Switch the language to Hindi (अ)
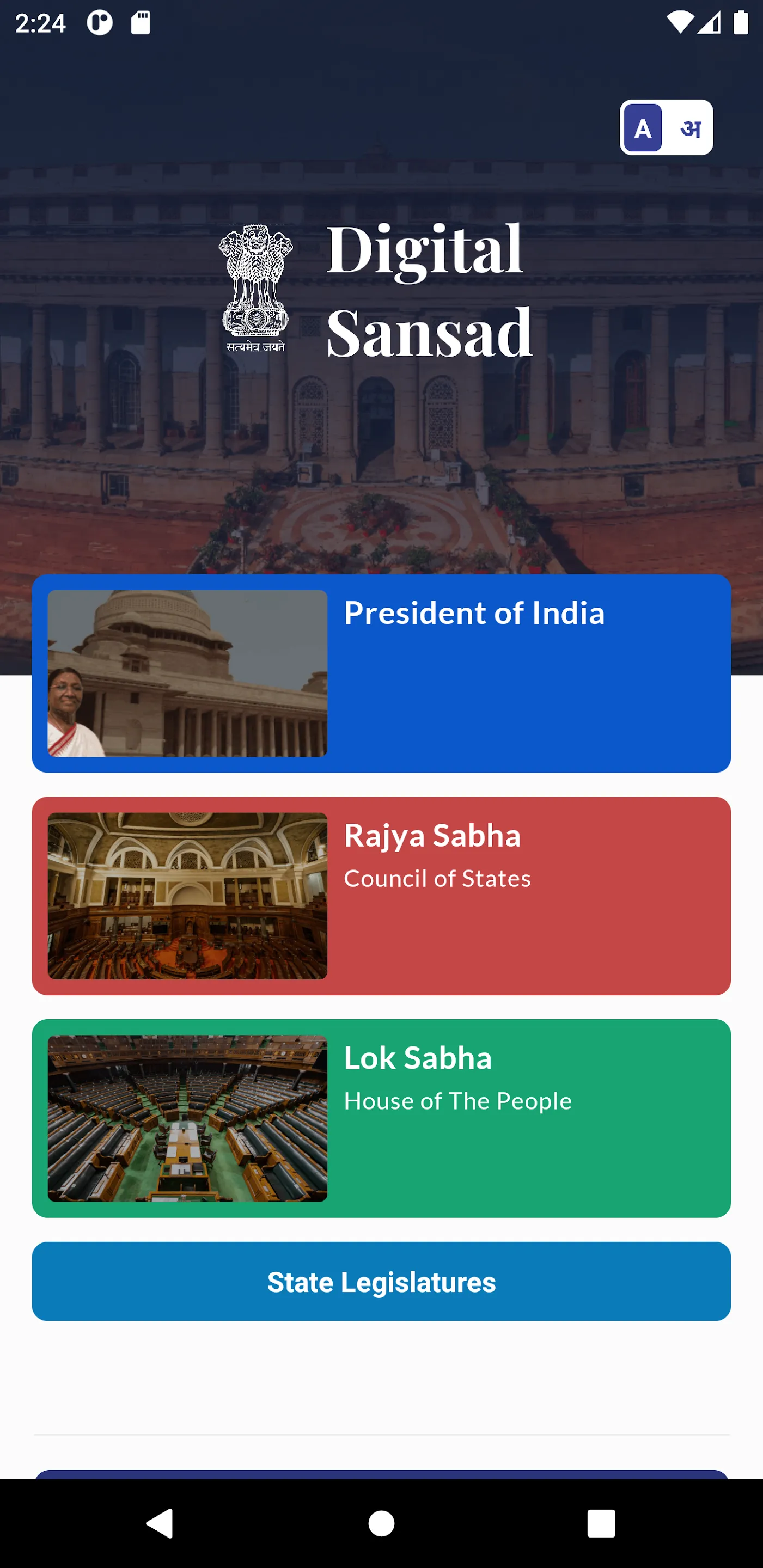Screen dimensions: 763x1568 point(690,128)
